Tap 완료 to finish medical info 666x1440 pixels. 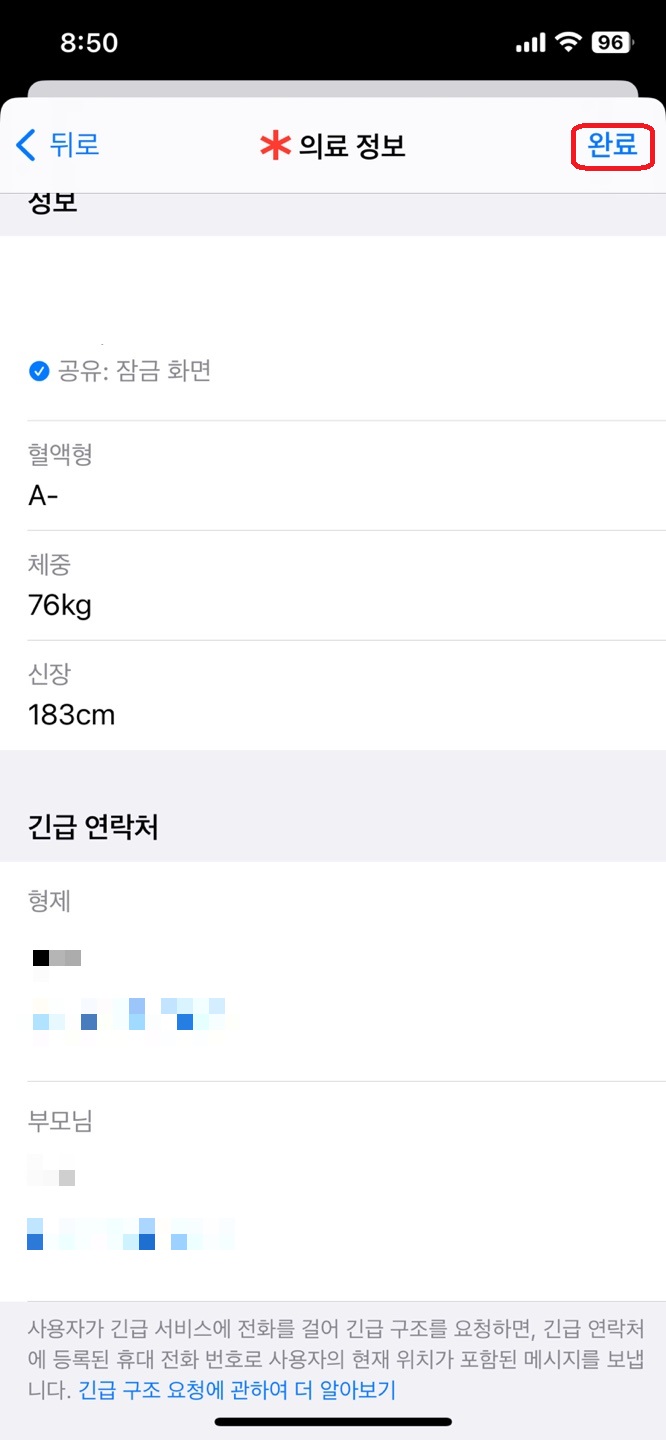click(612, 146)
